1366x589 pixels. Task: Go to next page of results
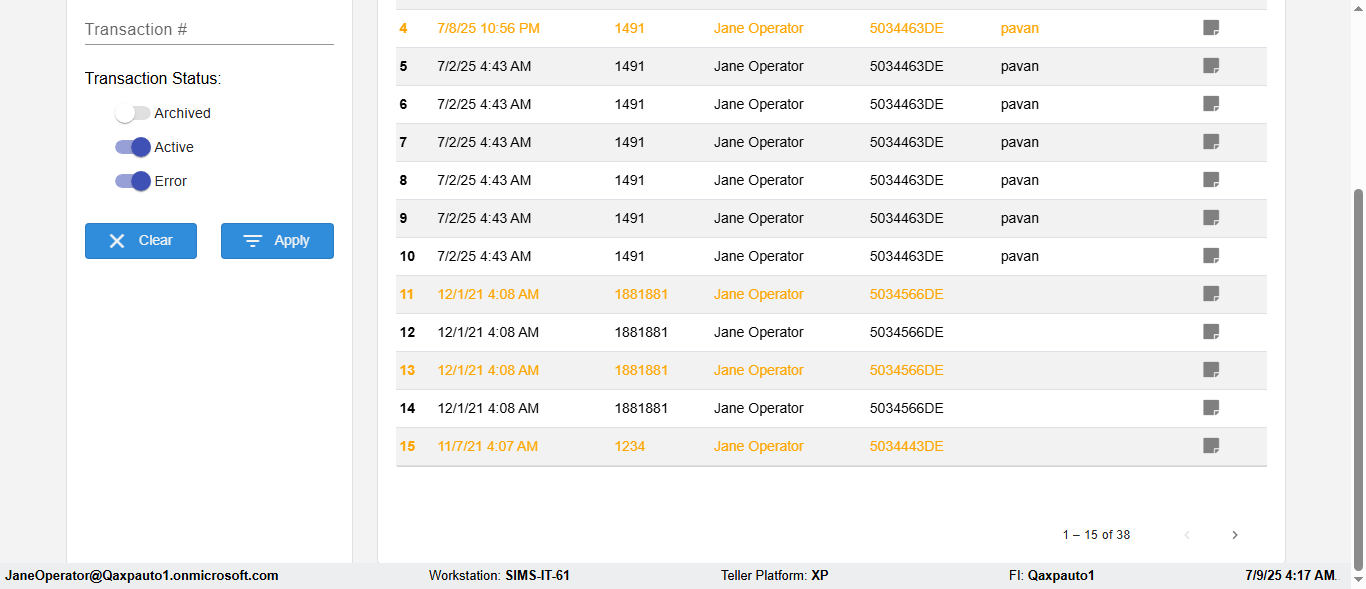[1234, 535]
